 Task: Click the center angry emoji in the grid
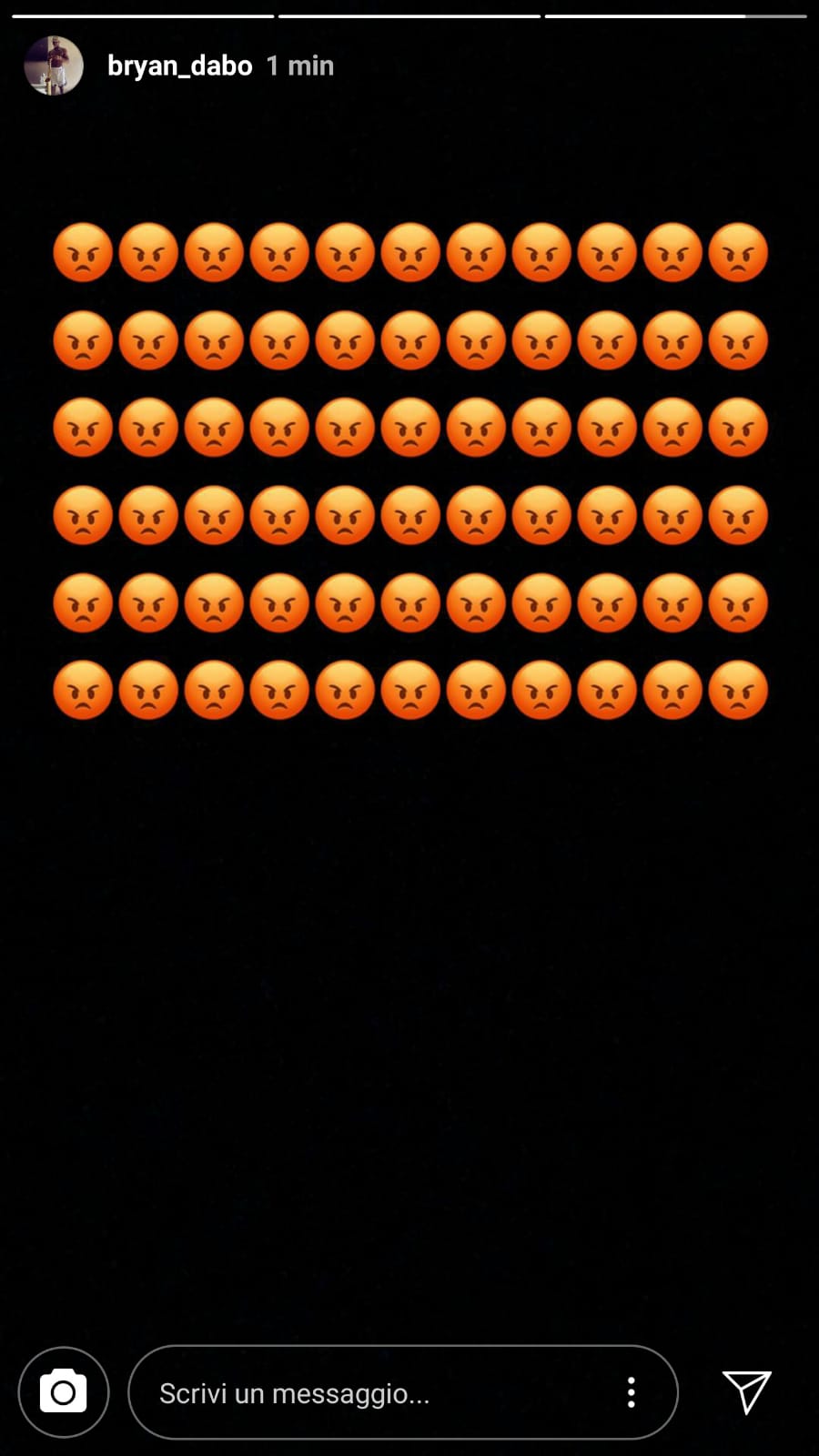coord(409,471)
